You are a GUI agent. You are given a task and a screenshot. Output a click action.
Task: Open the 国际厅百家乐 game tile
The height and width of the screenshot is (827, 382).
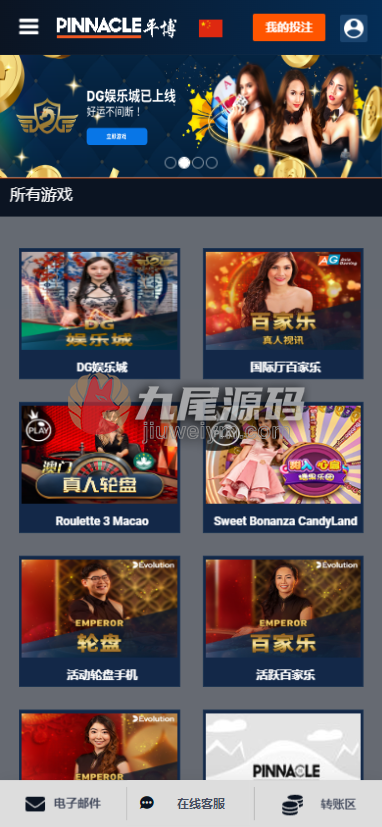283,314
